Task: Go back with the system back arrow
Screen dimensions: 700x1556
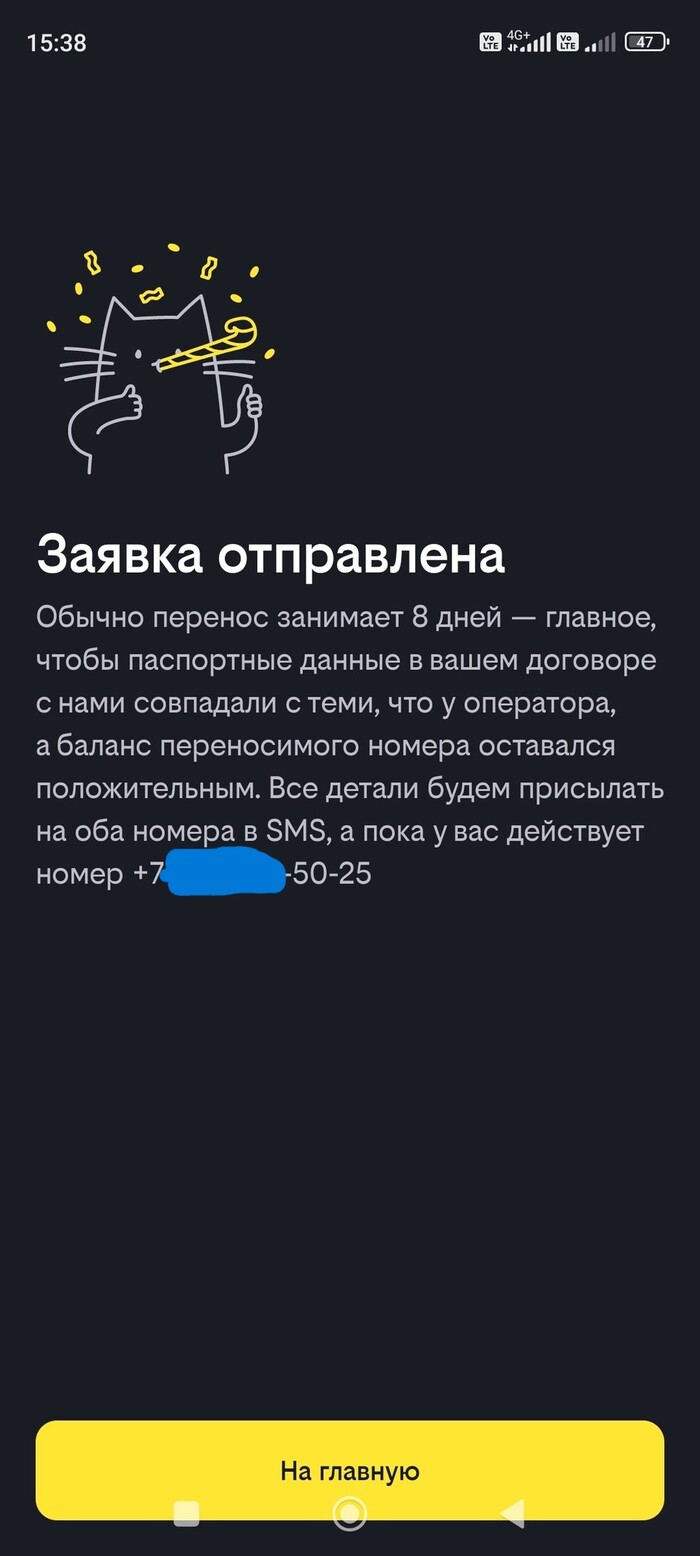Action: [512, 1514]
